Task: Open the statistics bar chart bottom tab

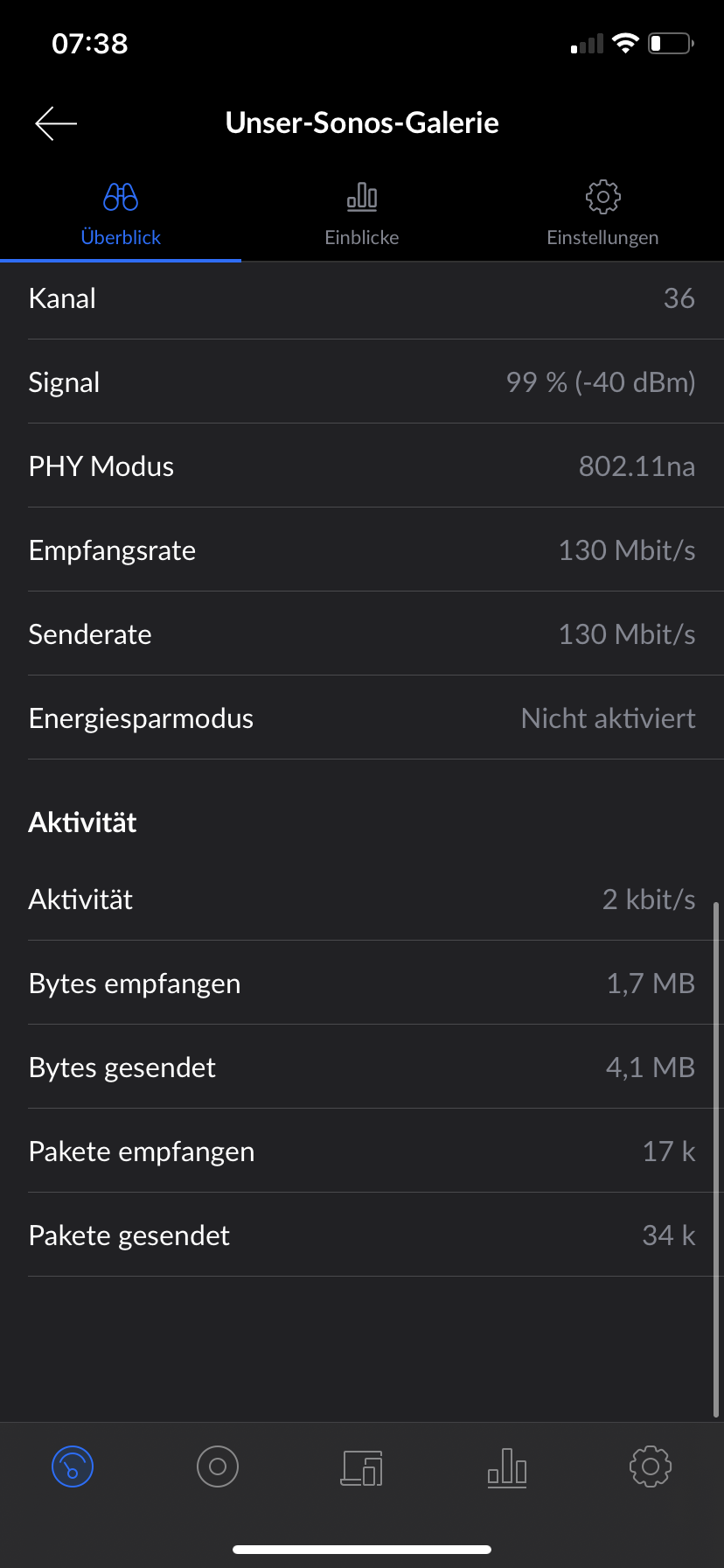Action: (507, 1467)
